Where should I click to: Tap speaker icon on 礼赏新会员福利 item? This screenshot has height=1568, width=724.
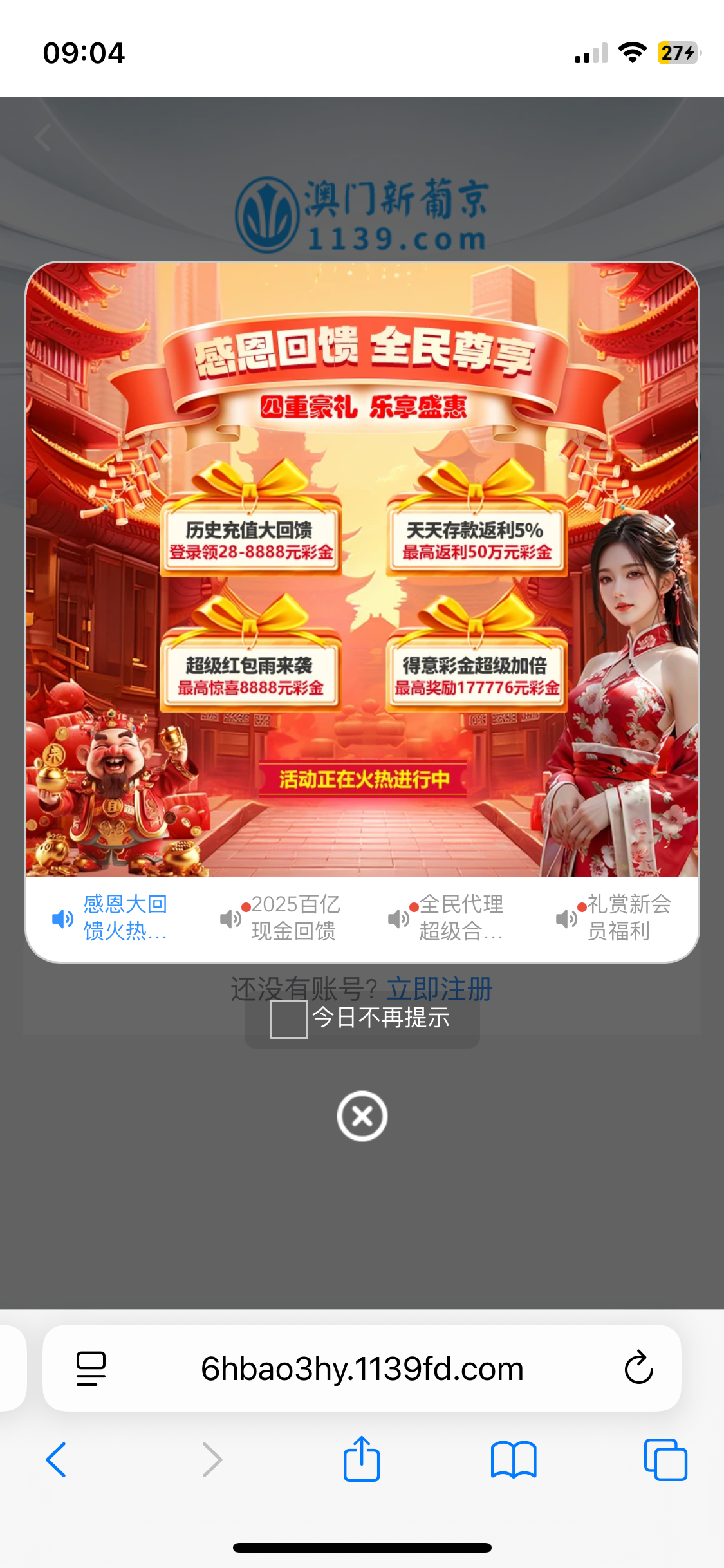point(566,919)
